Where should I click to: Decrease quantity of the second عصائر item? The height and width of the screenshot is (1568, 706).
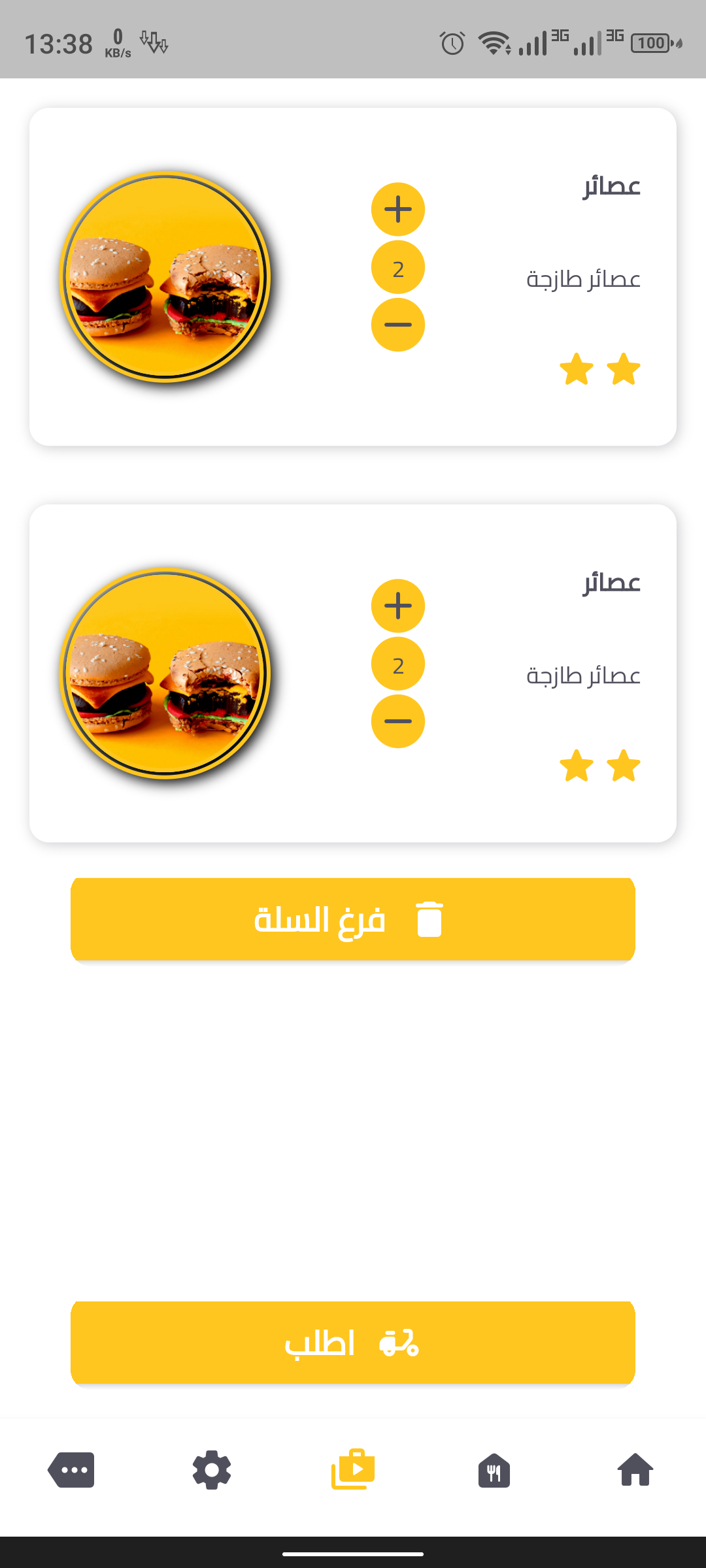click(x=397, y=721)
